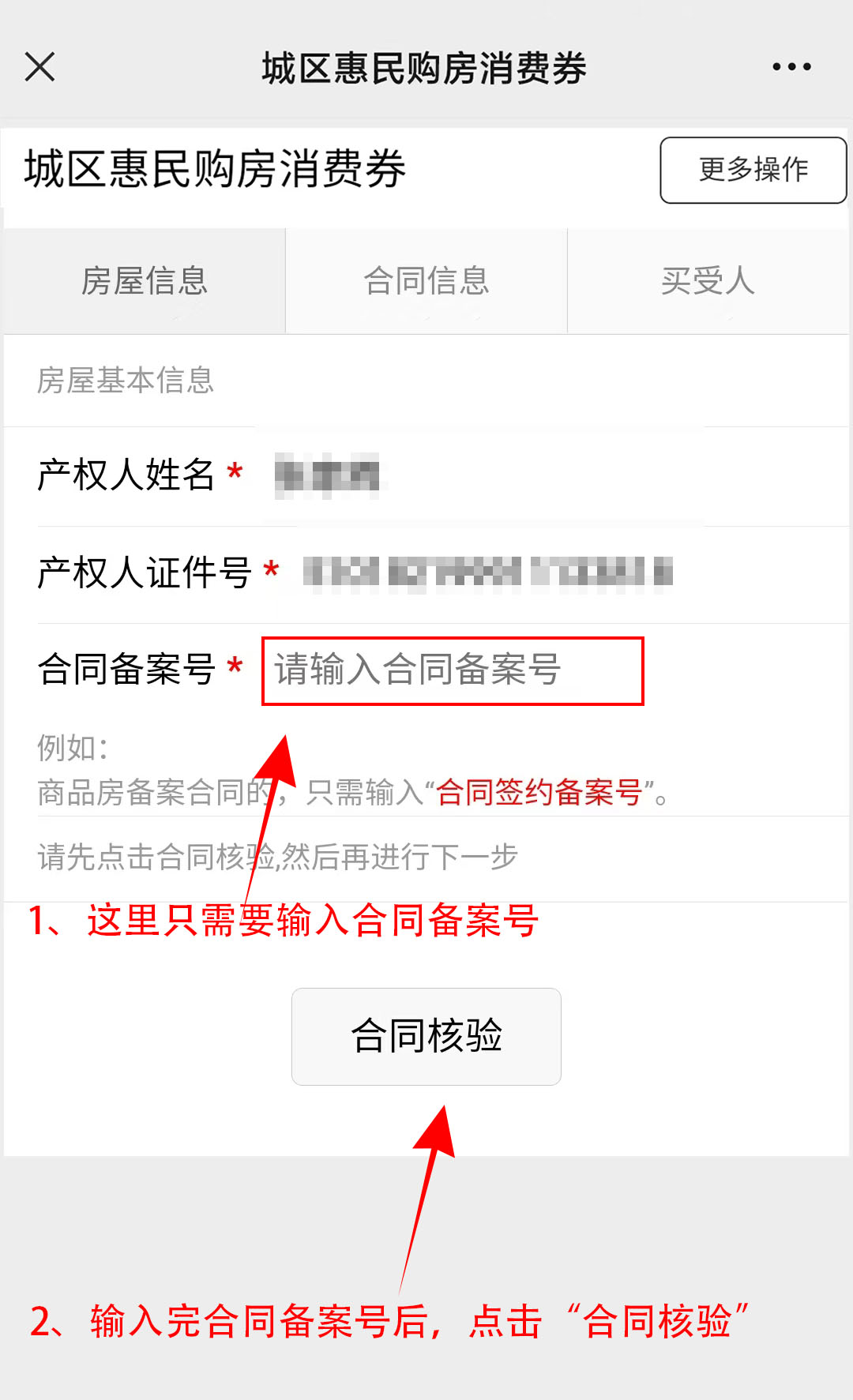
Task: Switch to the 买受人 tab
Action: pos(708,281)
